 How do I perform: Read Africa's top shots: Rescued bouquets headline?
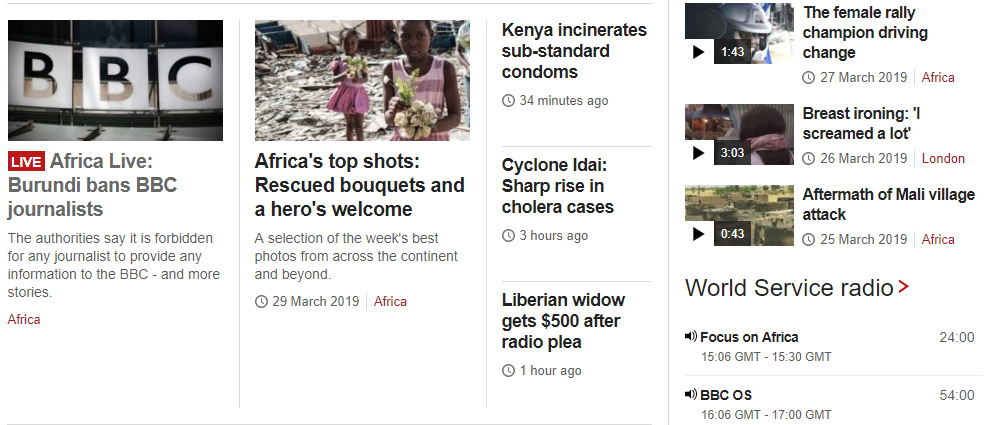(359, 185)
